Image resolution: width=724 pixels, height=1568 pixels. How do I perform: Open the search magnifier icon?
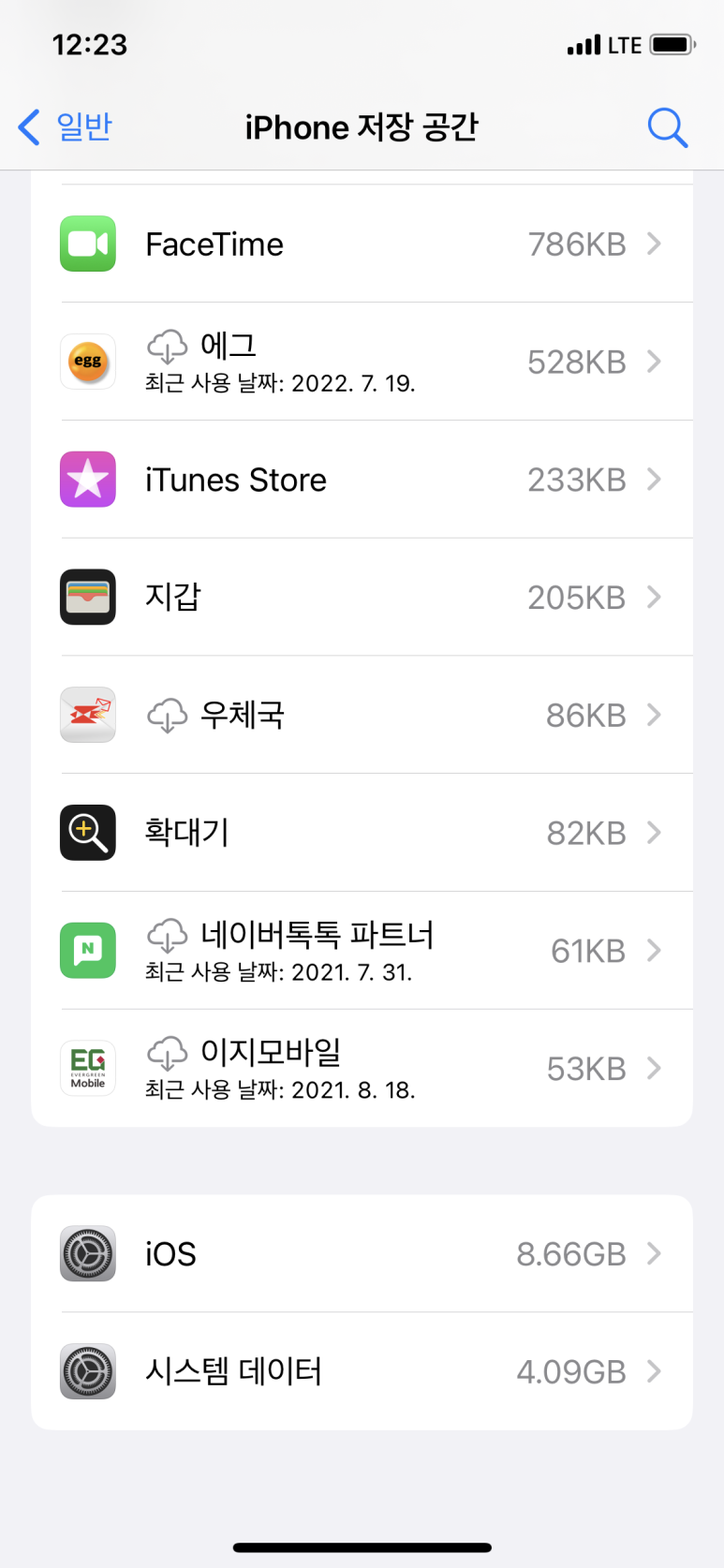point(668,127)
